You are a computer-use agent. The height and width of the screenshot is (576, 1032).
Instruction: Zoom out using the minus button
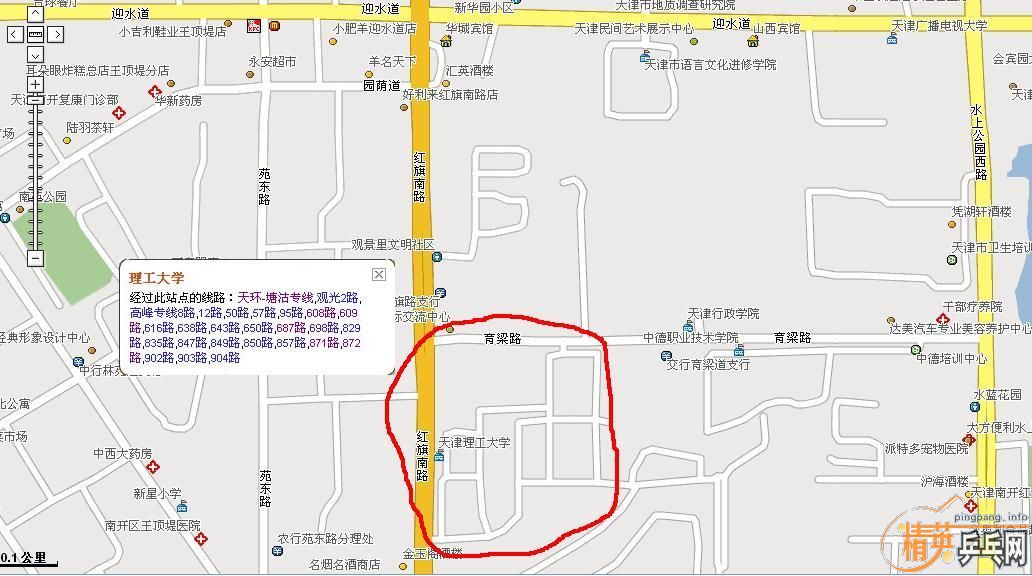(35, 257)
